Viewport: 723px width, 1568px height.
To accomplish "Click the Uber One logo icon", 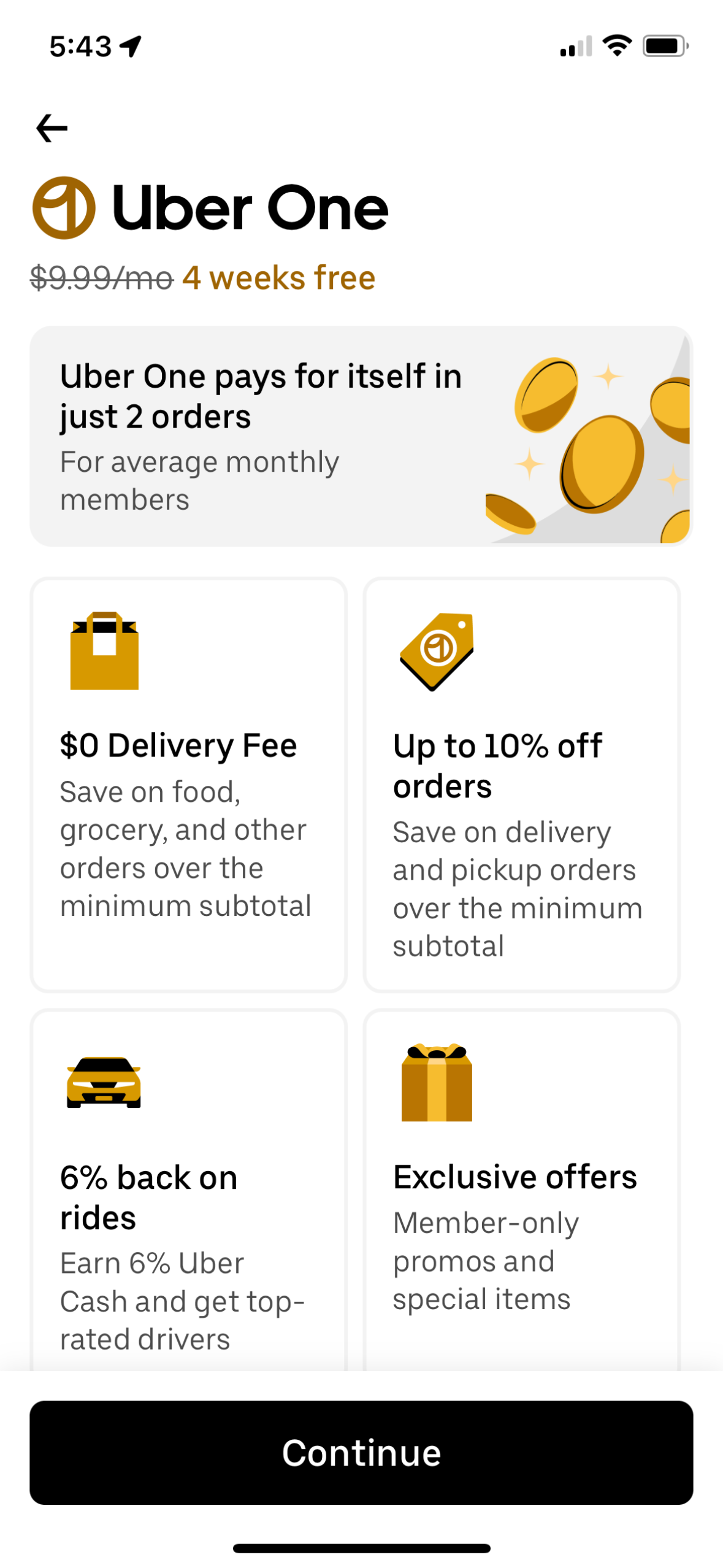I will (65, 209).
